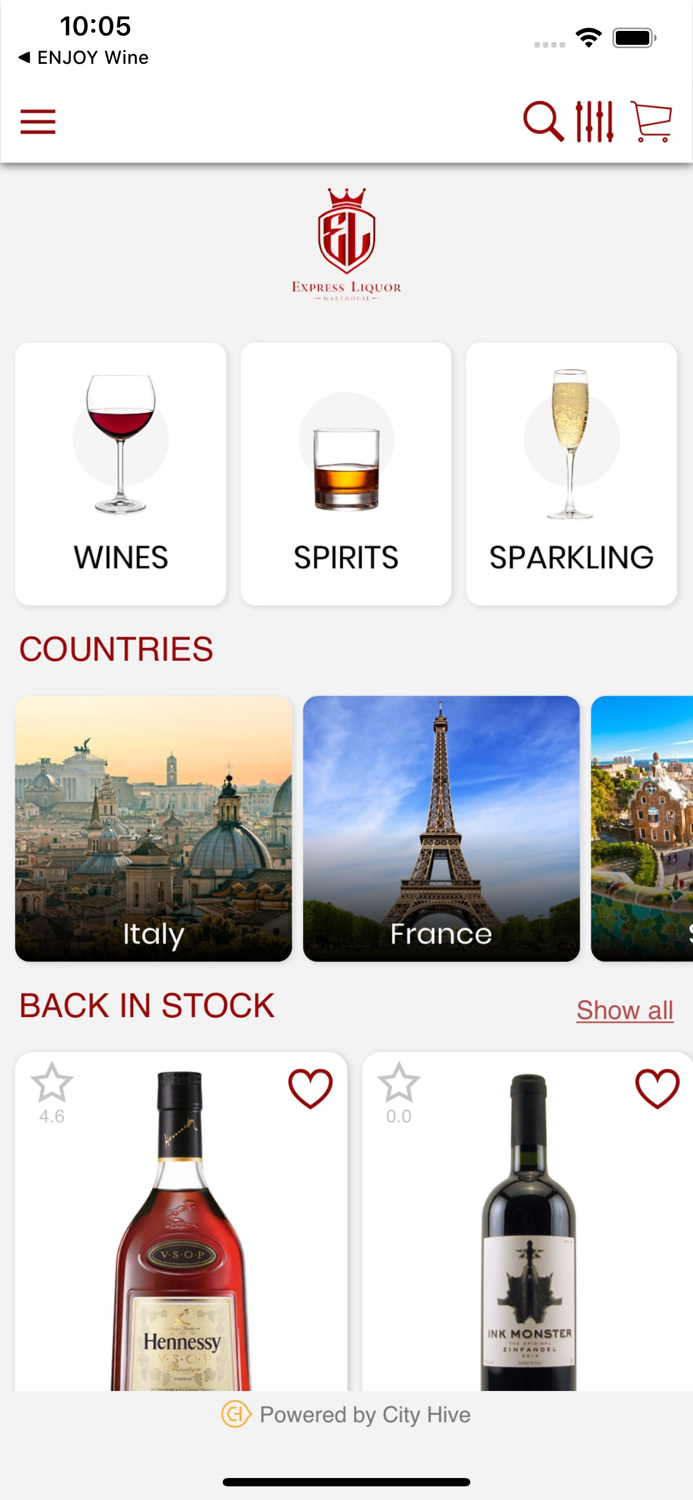Browse the Spirits category
This screenshot has height=1500, width=693.
click(346, 474)
